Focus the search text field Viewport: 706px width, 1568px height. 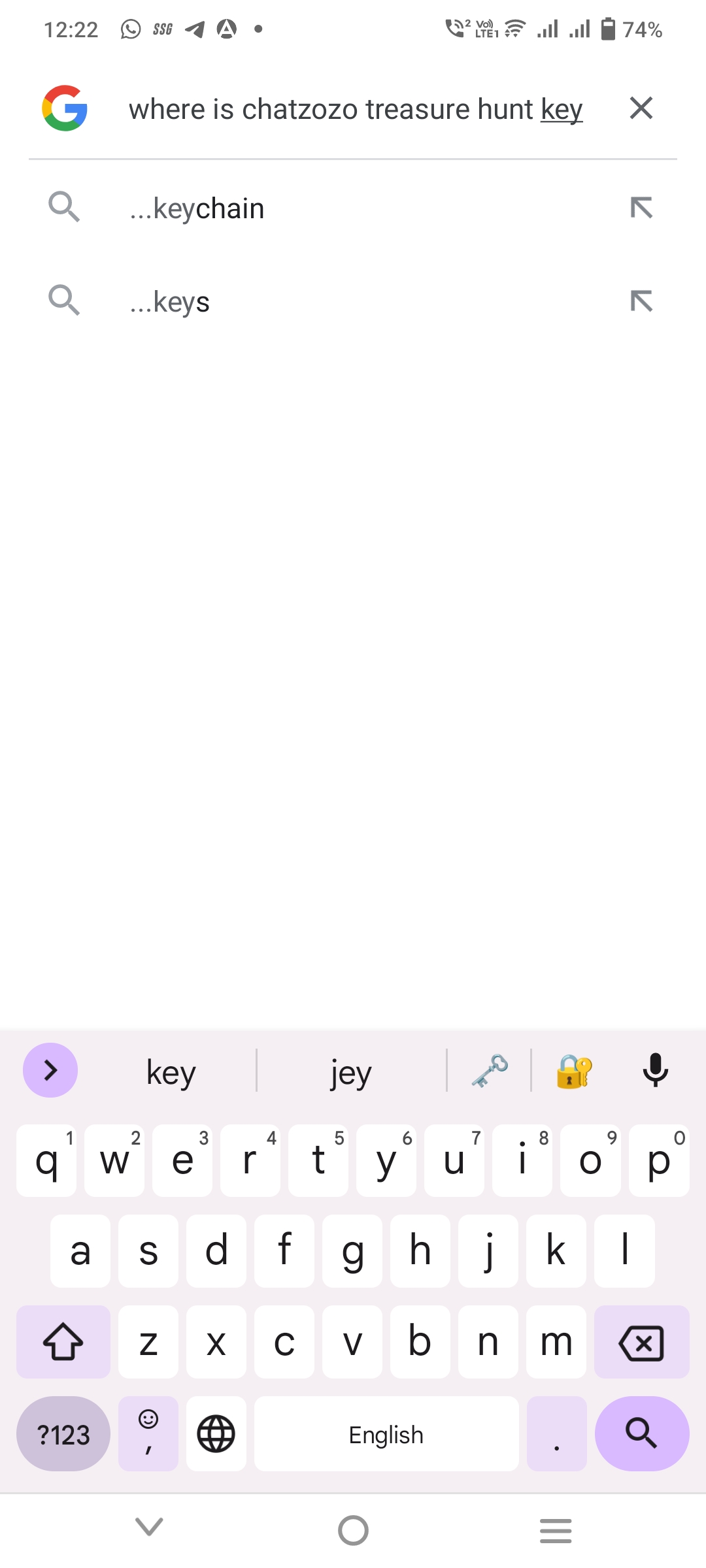tap(355, 109)
